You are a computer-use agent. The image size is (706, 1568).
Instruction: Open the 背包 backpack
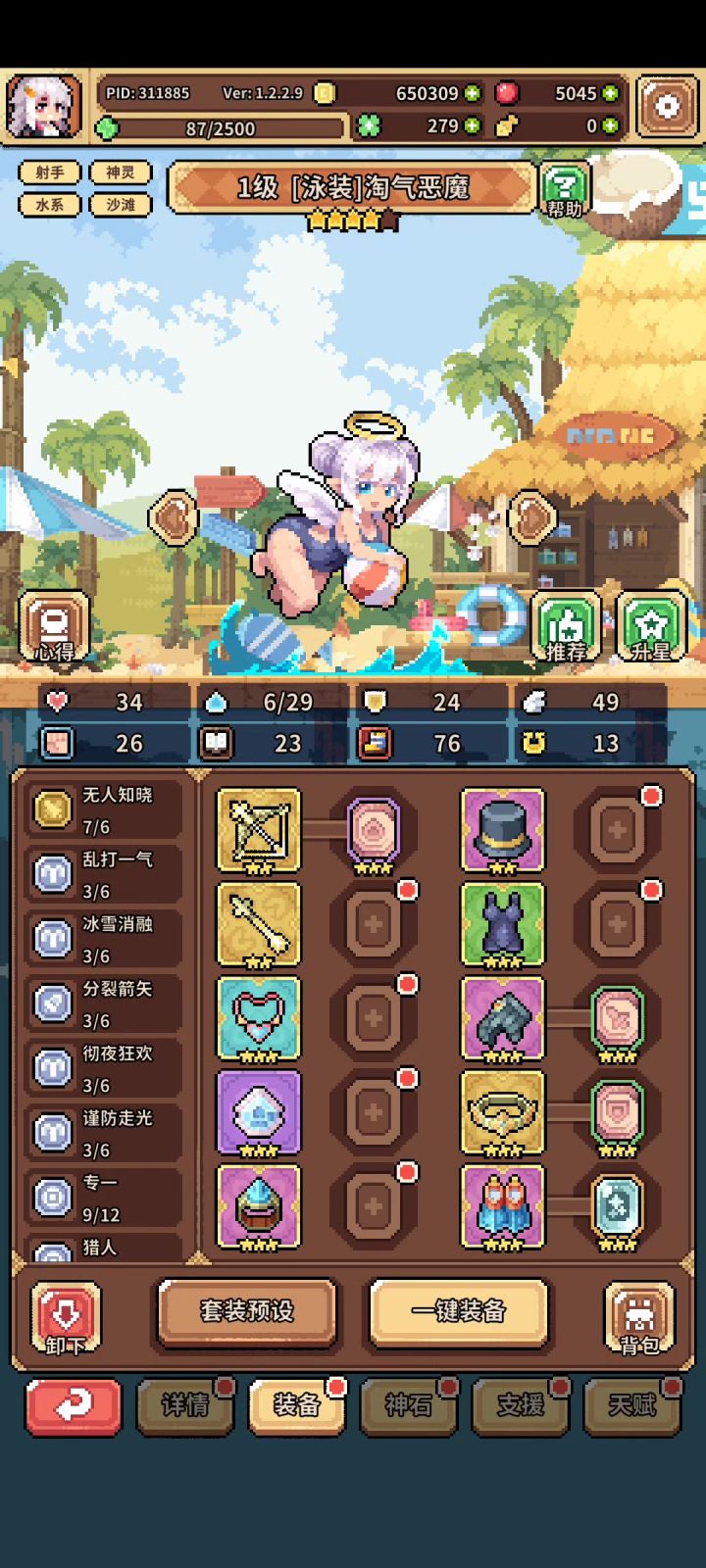point(639,1318)
